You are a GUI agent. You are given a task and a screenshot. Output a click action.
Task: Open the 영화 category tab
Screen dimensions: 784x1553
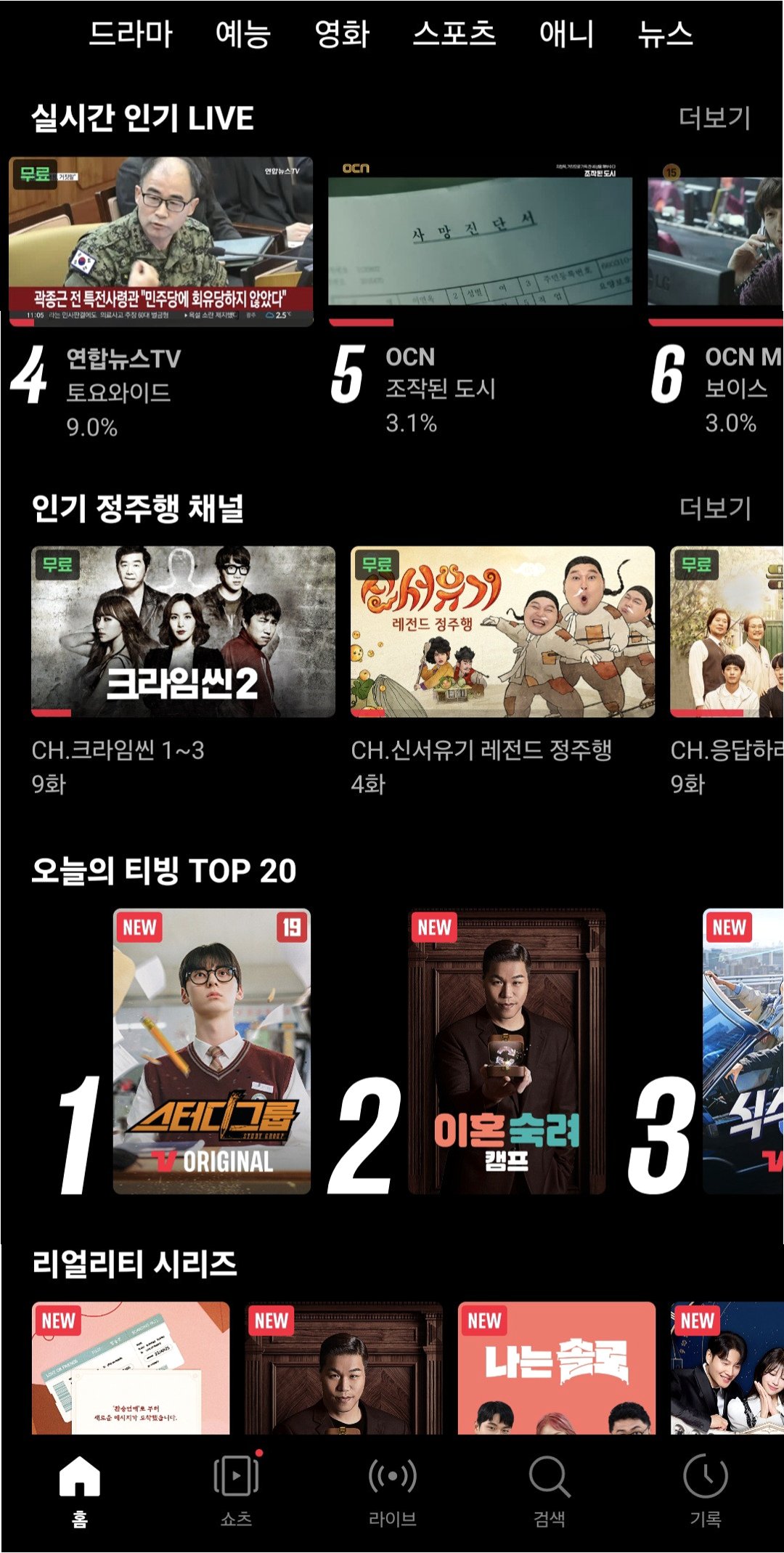[342, 33]
